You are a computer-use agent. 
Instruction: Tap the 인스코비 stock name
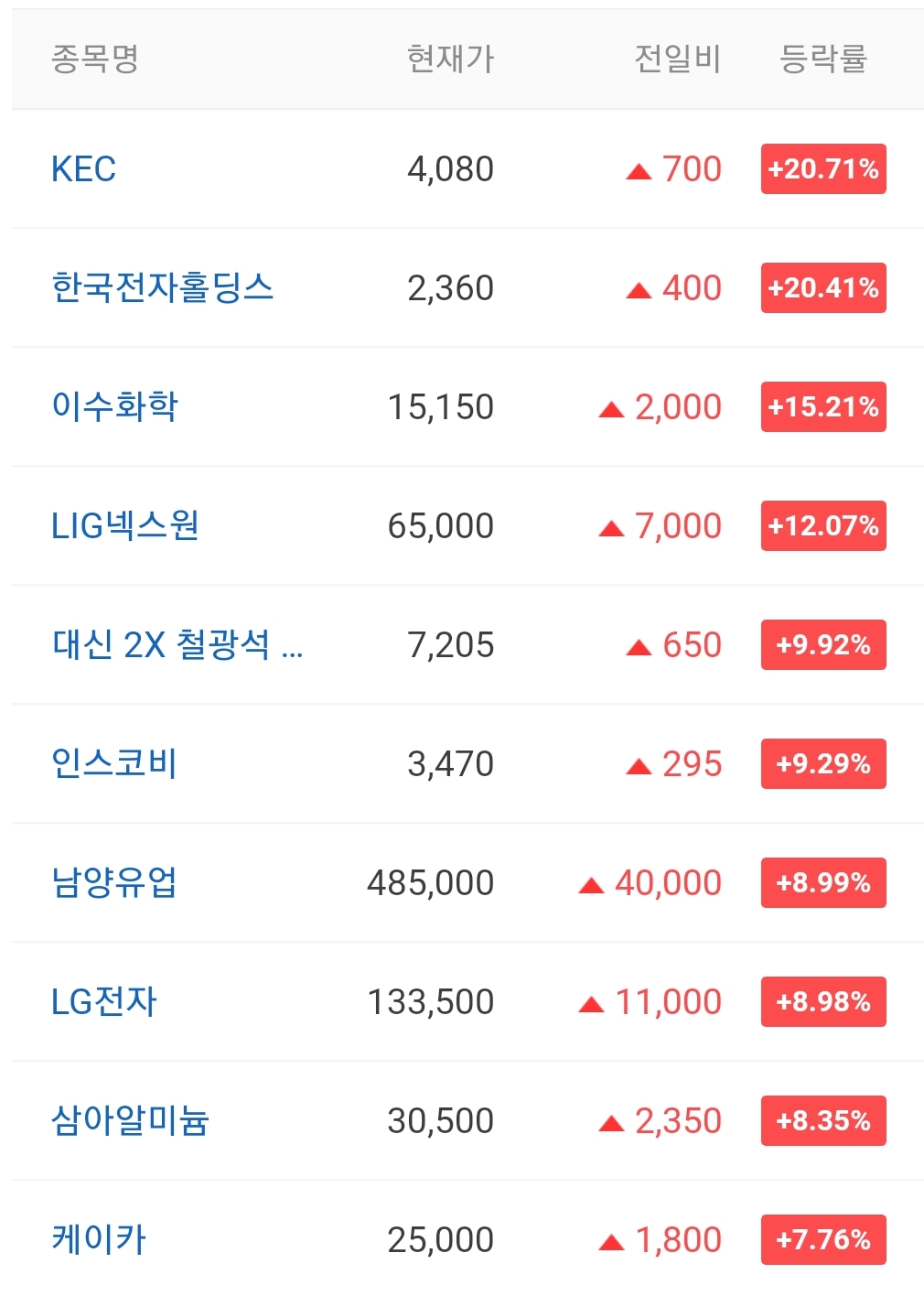113,764
